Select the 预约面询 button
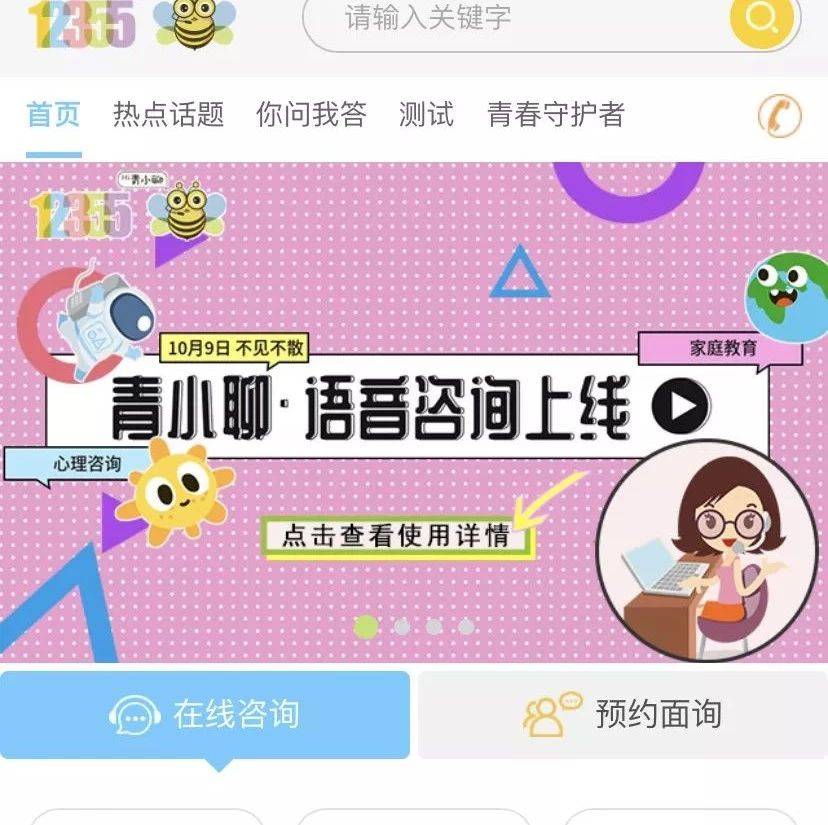828x825 pixels. [x=623, y=715]
